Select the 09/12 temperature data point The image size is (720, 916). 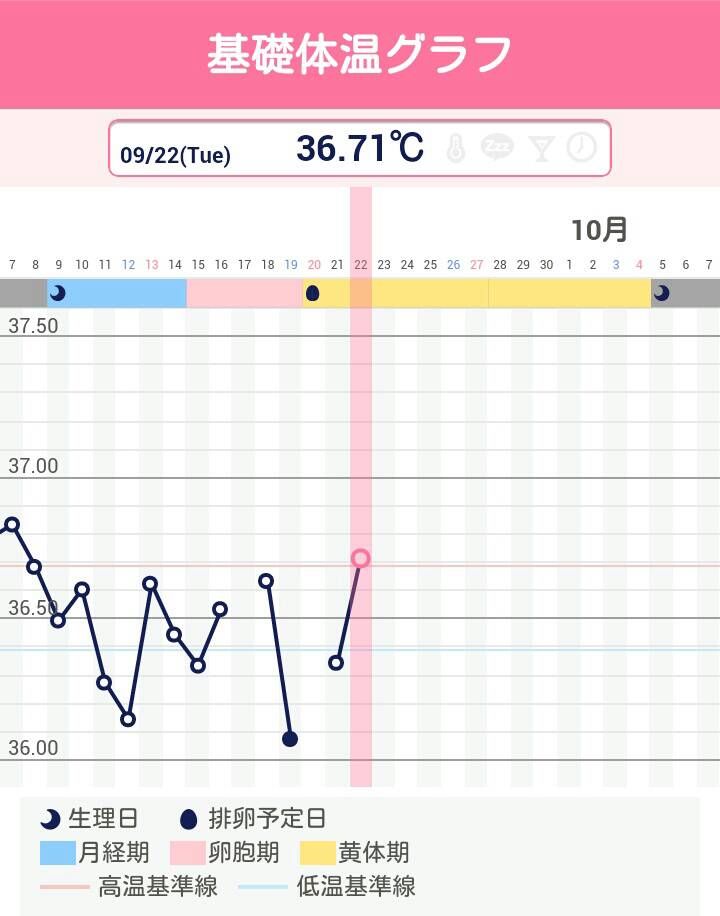click(x=128, y=719)
